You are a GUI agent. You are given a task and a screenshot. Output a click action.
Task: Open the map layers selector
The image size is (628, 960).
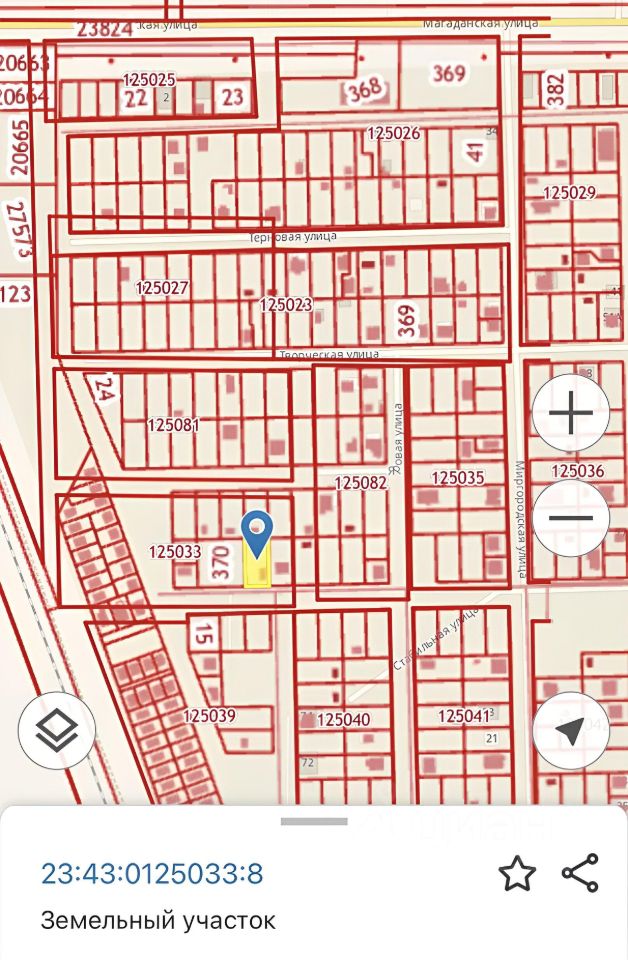[x=57, y=730]
